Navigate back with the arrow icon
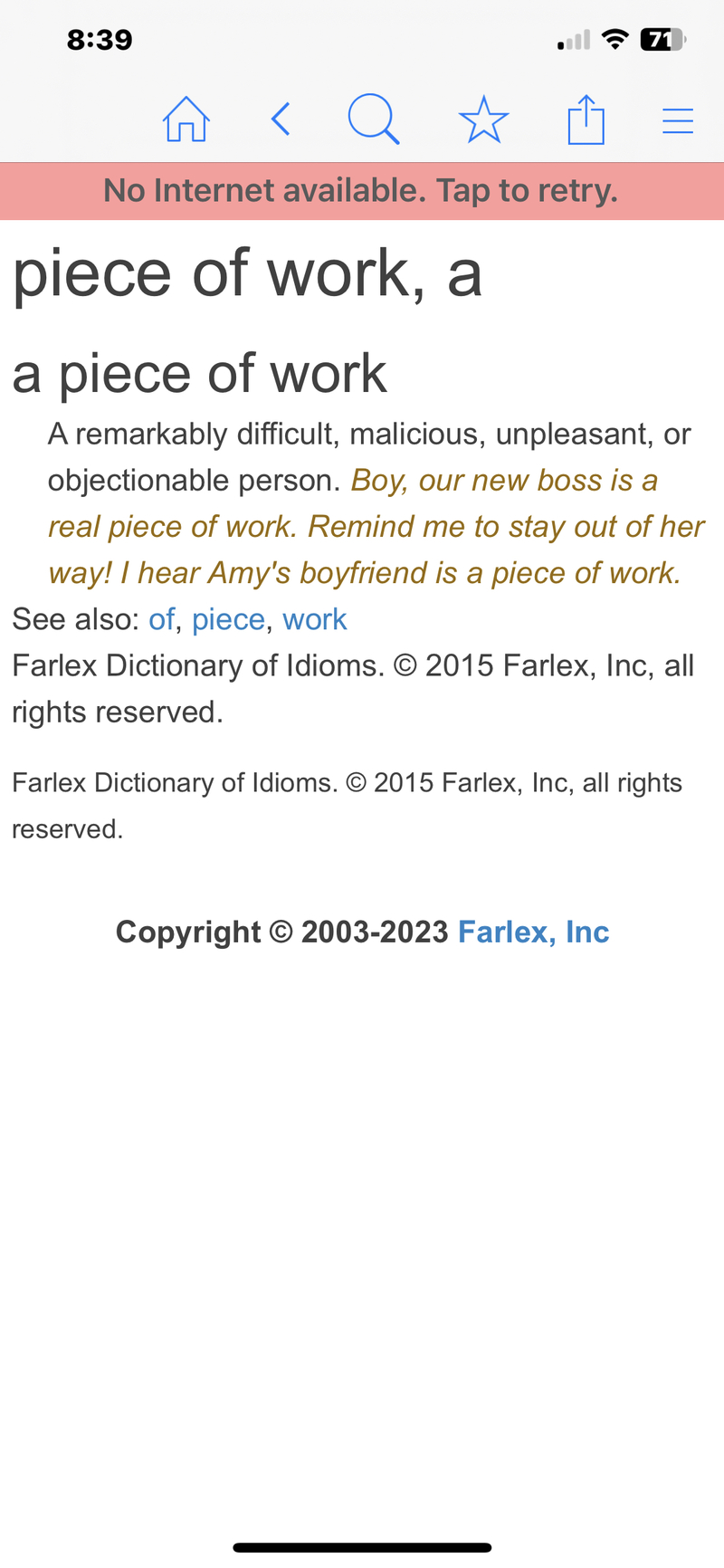 point(281,120)
